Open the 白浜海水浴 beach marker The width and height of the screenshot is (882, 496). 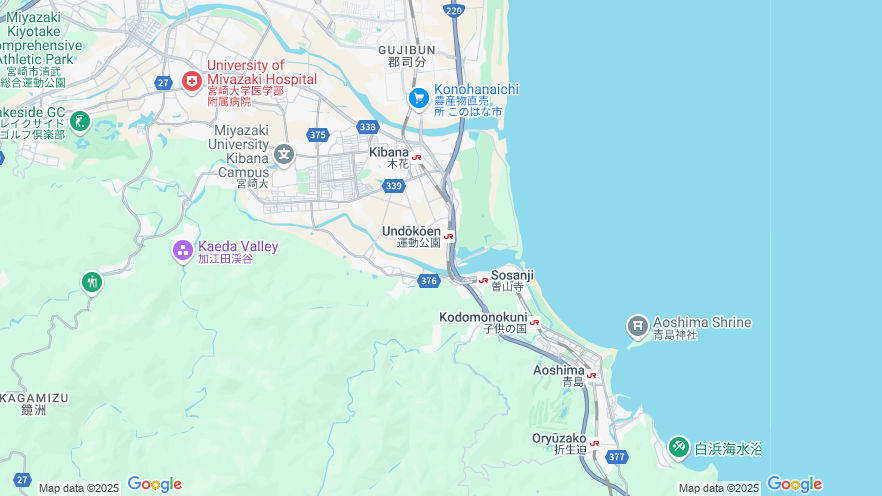pyautogui.click(x=679, y=446)
